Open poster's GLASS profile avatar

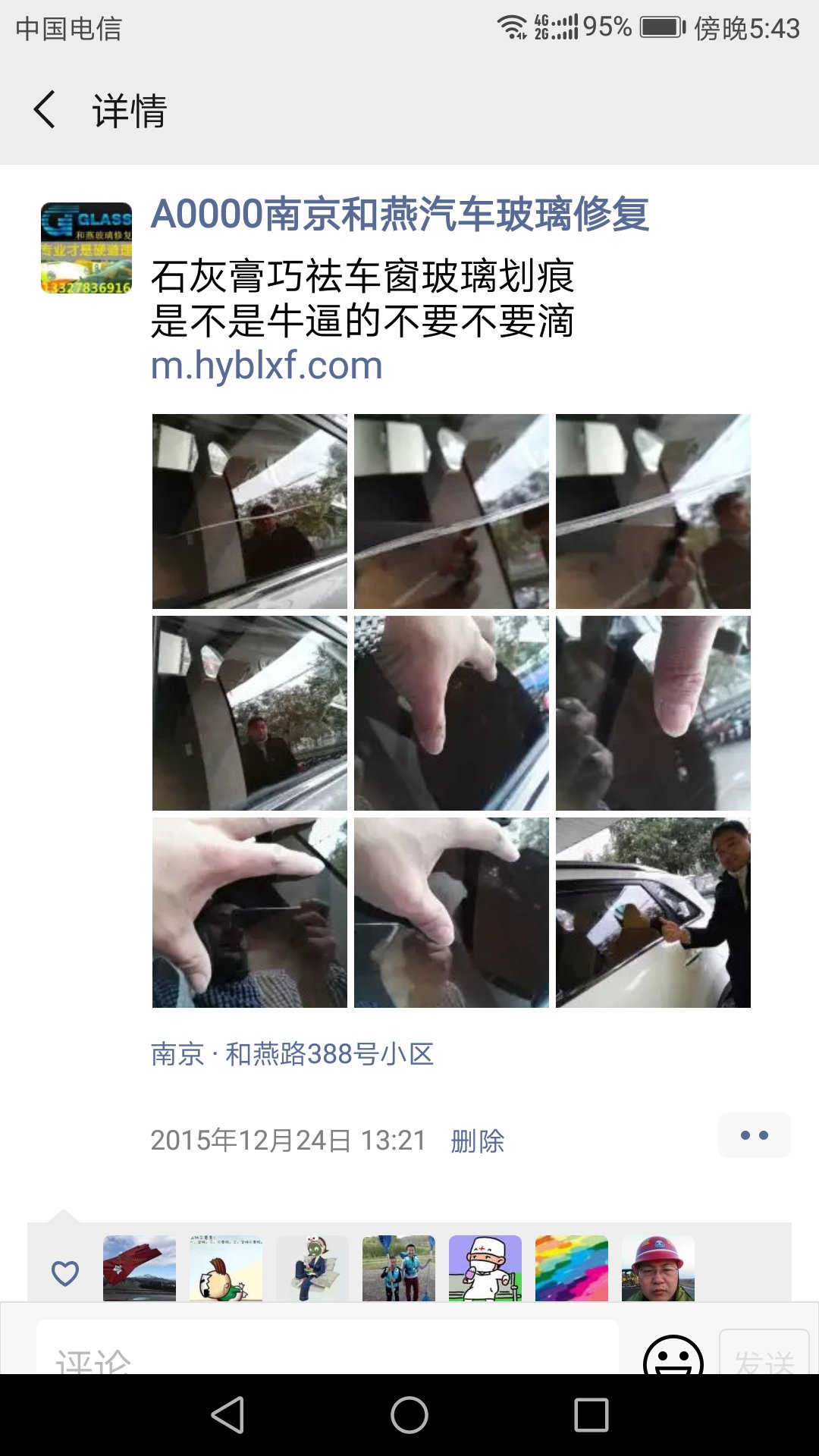pos(86,248)
